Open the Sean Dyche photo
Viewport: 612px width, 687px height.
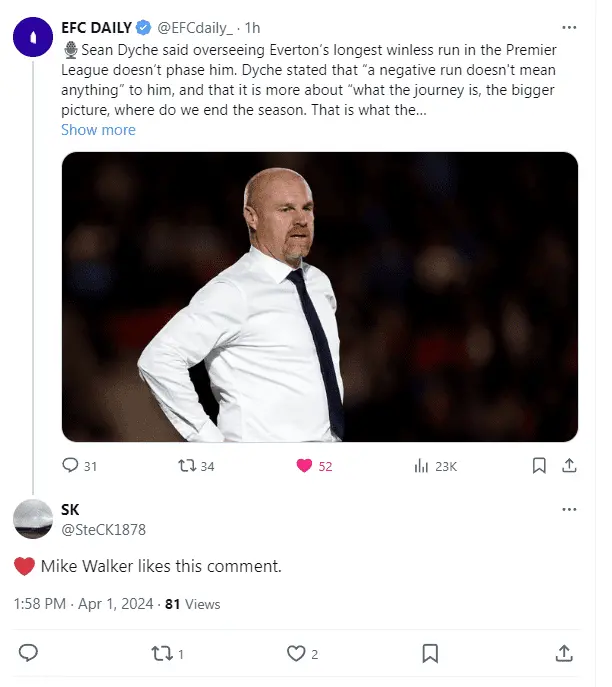[x=320, y=297]
